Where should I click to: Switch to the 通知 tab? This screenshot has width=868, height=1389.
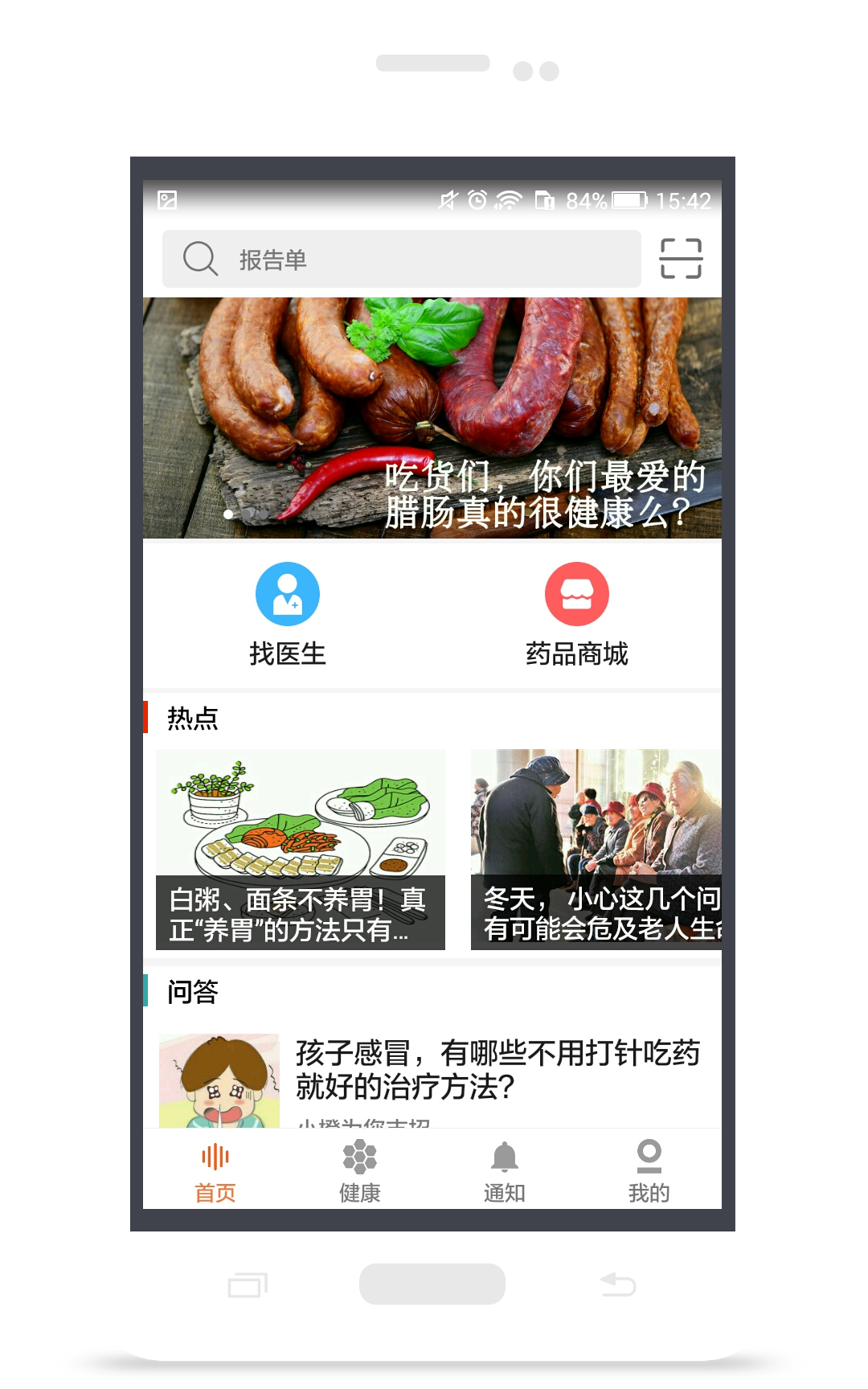[504, 1172]
